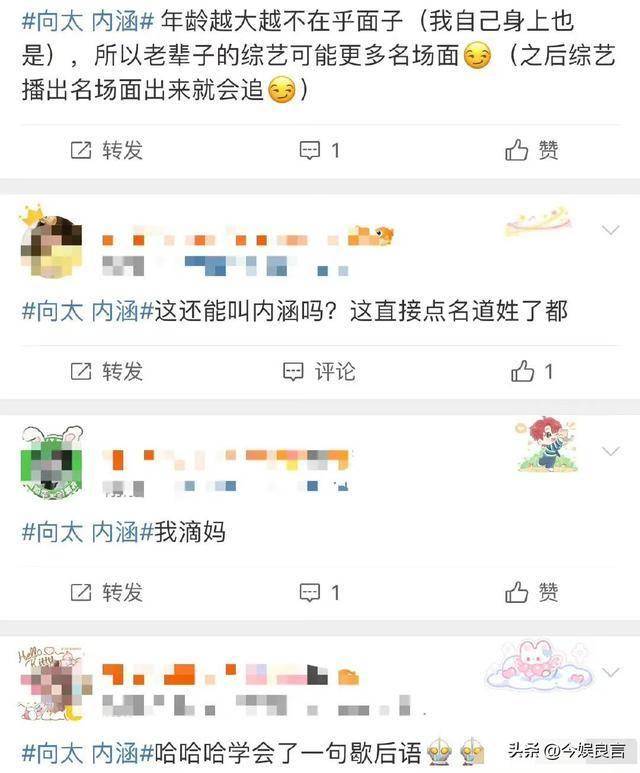
Task: Open avatar of 哈哈哈学会了一句歇后语 poster
Action: pyautogui.click(x=51, y=685)
